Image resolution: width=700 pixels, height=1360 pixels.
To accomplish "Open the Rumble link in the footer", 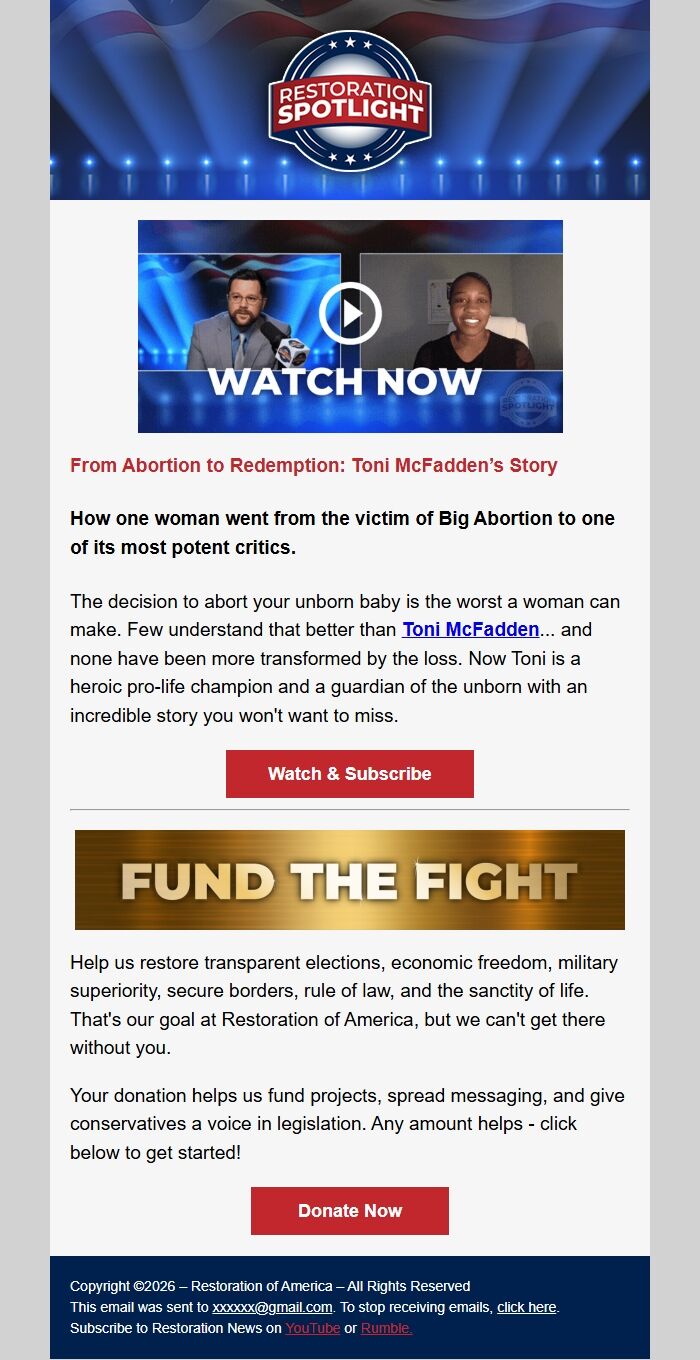I will click(x=386, y=1328).
